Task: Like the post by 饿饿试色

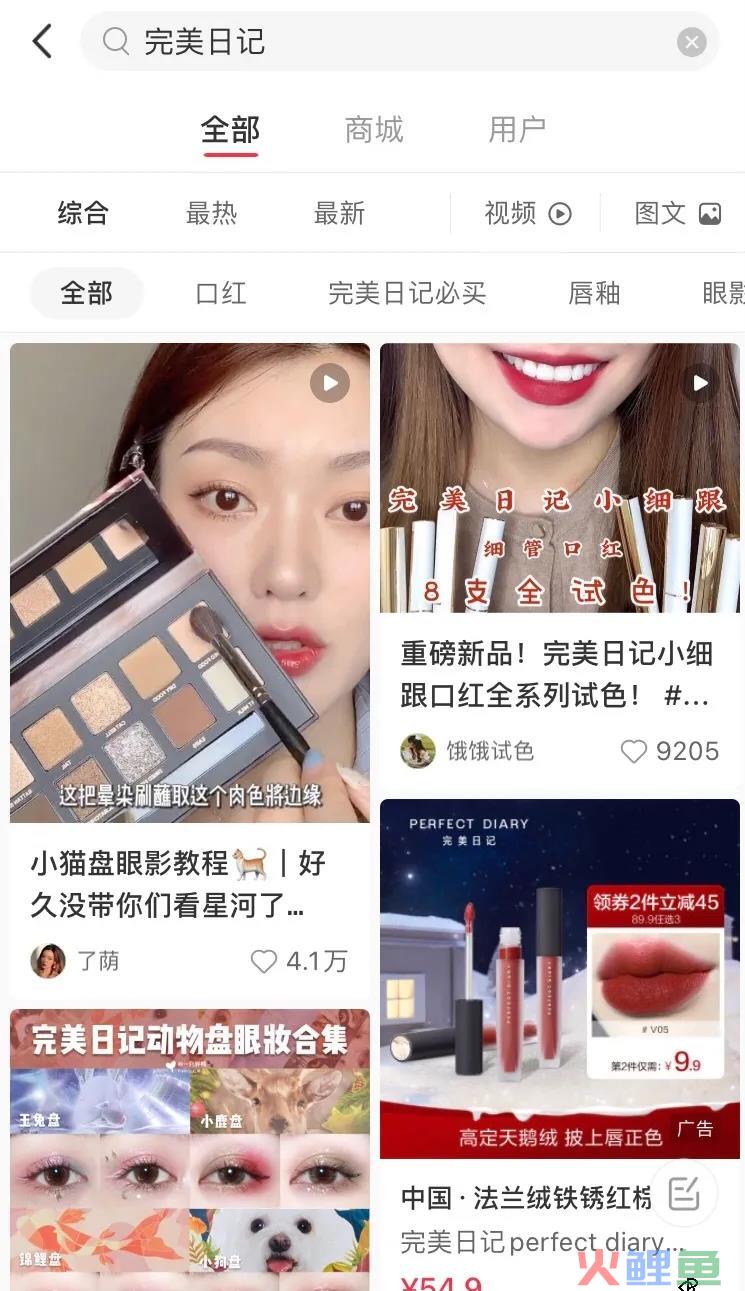Action: pos(634,751)
